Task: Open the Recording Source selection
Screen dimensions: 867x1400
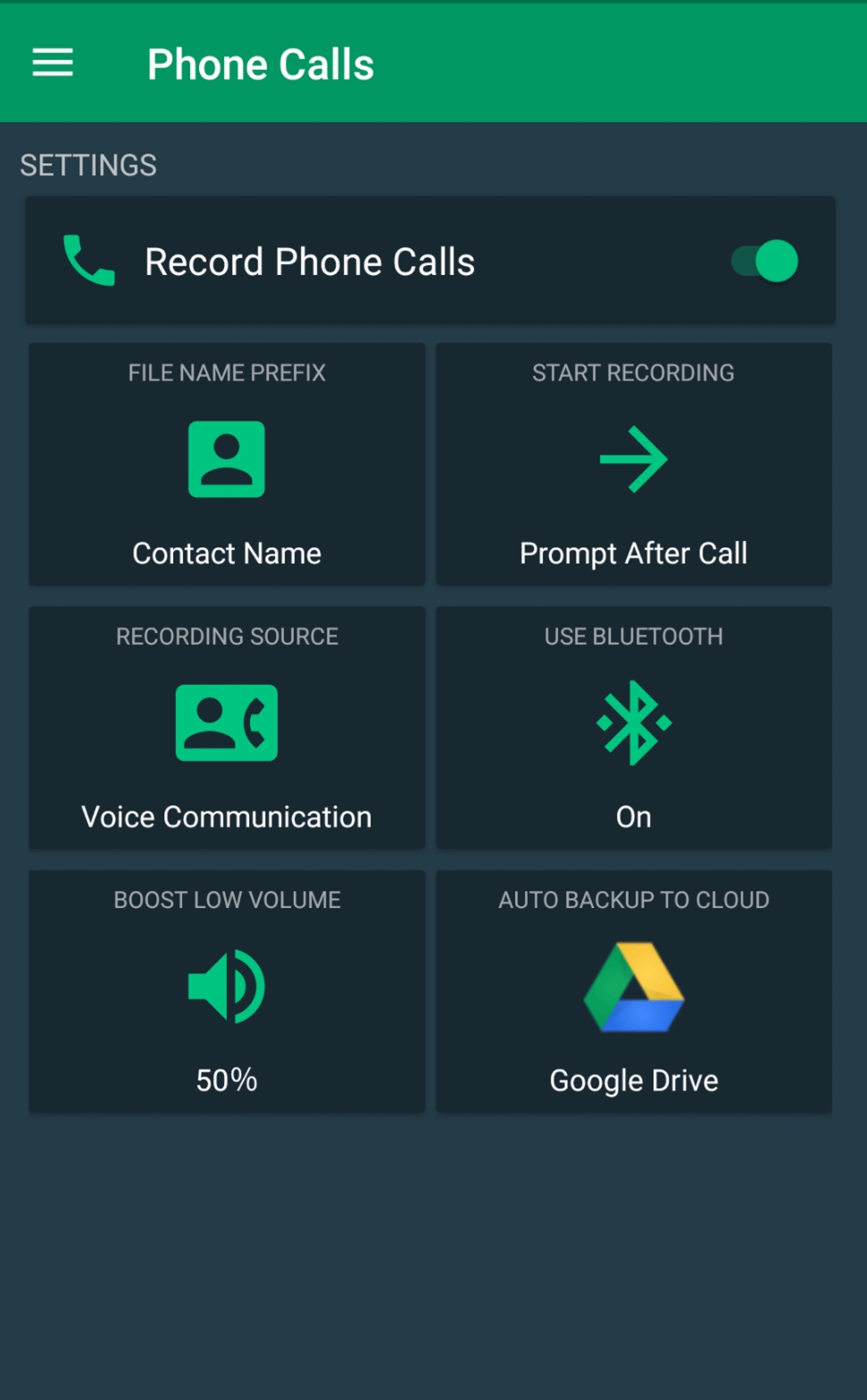Action: (x=226, y=729)
